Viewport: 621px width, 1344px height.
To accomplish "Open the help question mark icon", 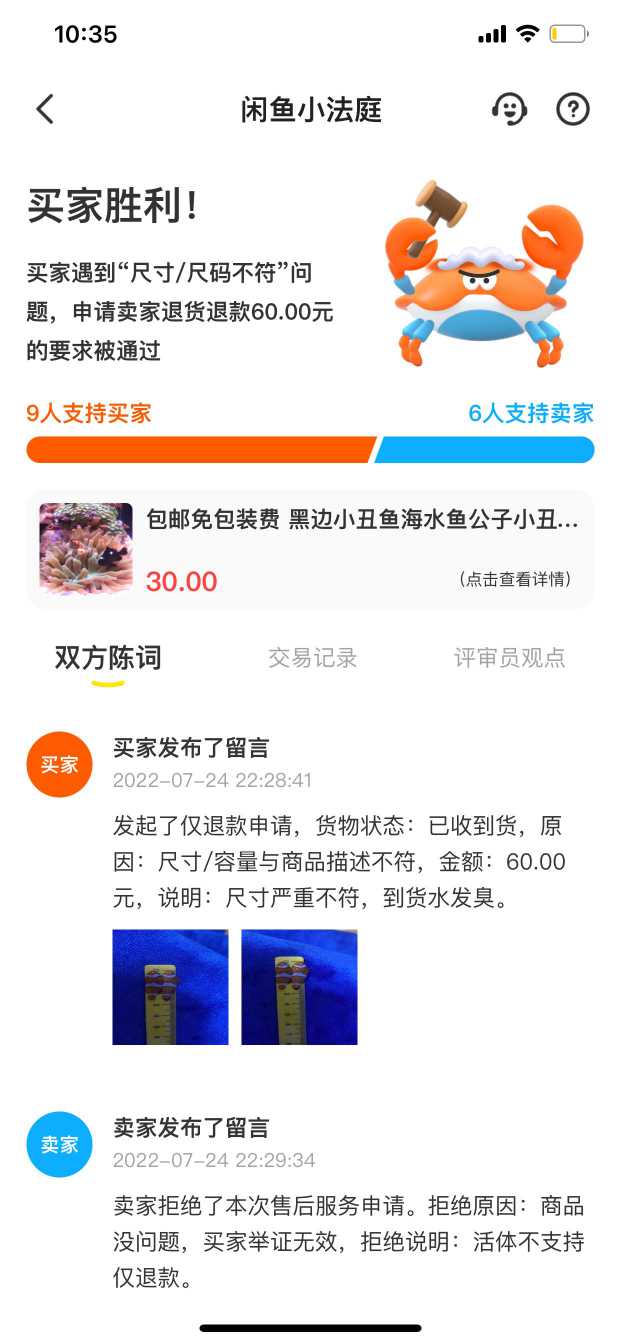I will (x=573, y=109).
